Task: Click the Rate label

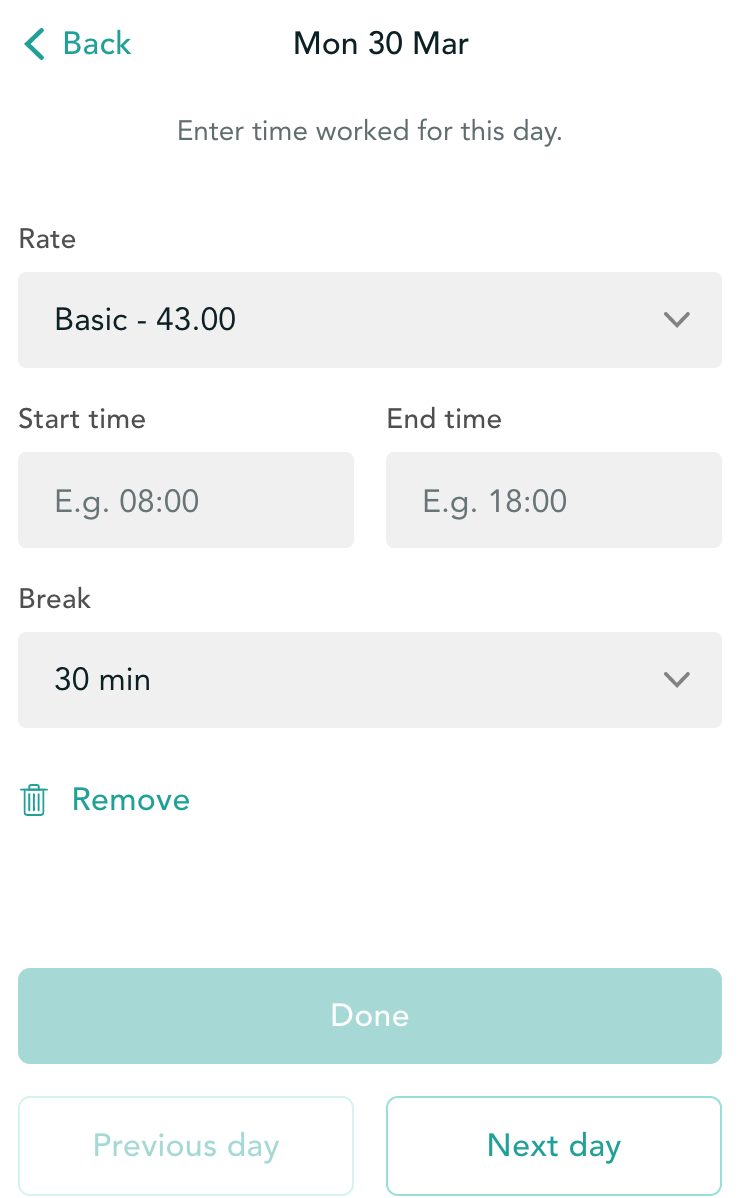Action: click(x=47, y=239)
